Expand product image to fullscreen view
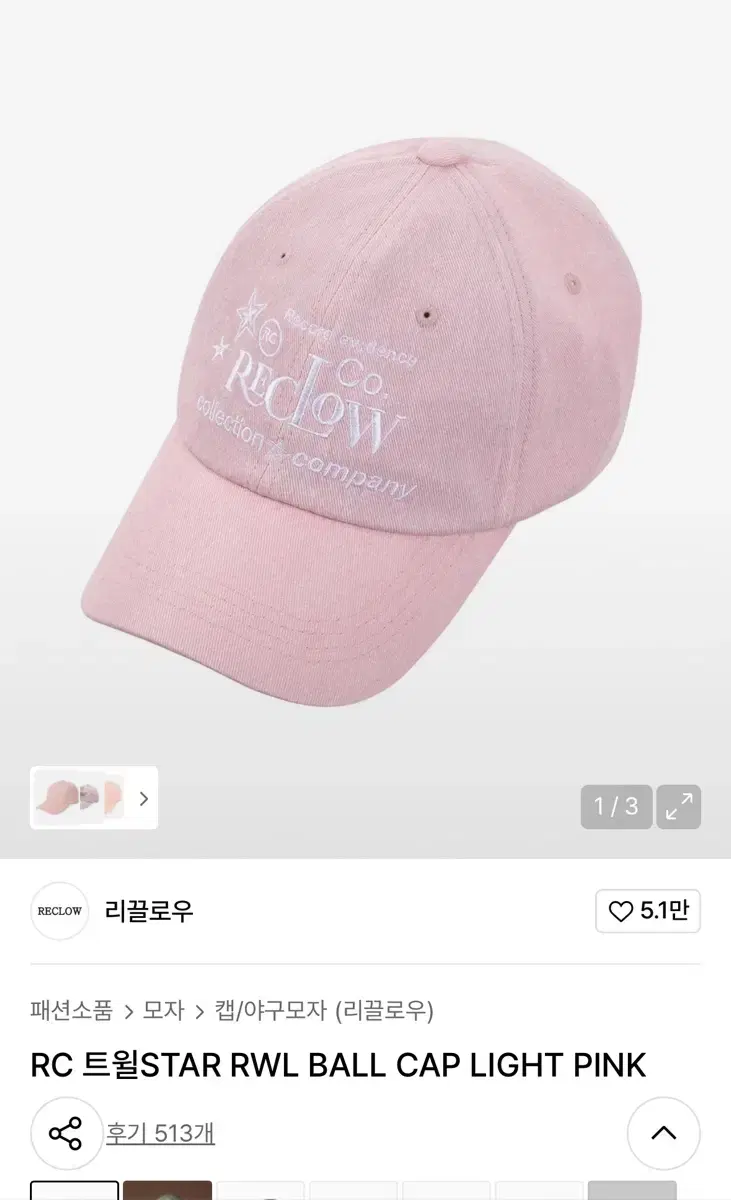Viewport: 731px width, 1200px height. pyautogui.click(x=680, y=806)
